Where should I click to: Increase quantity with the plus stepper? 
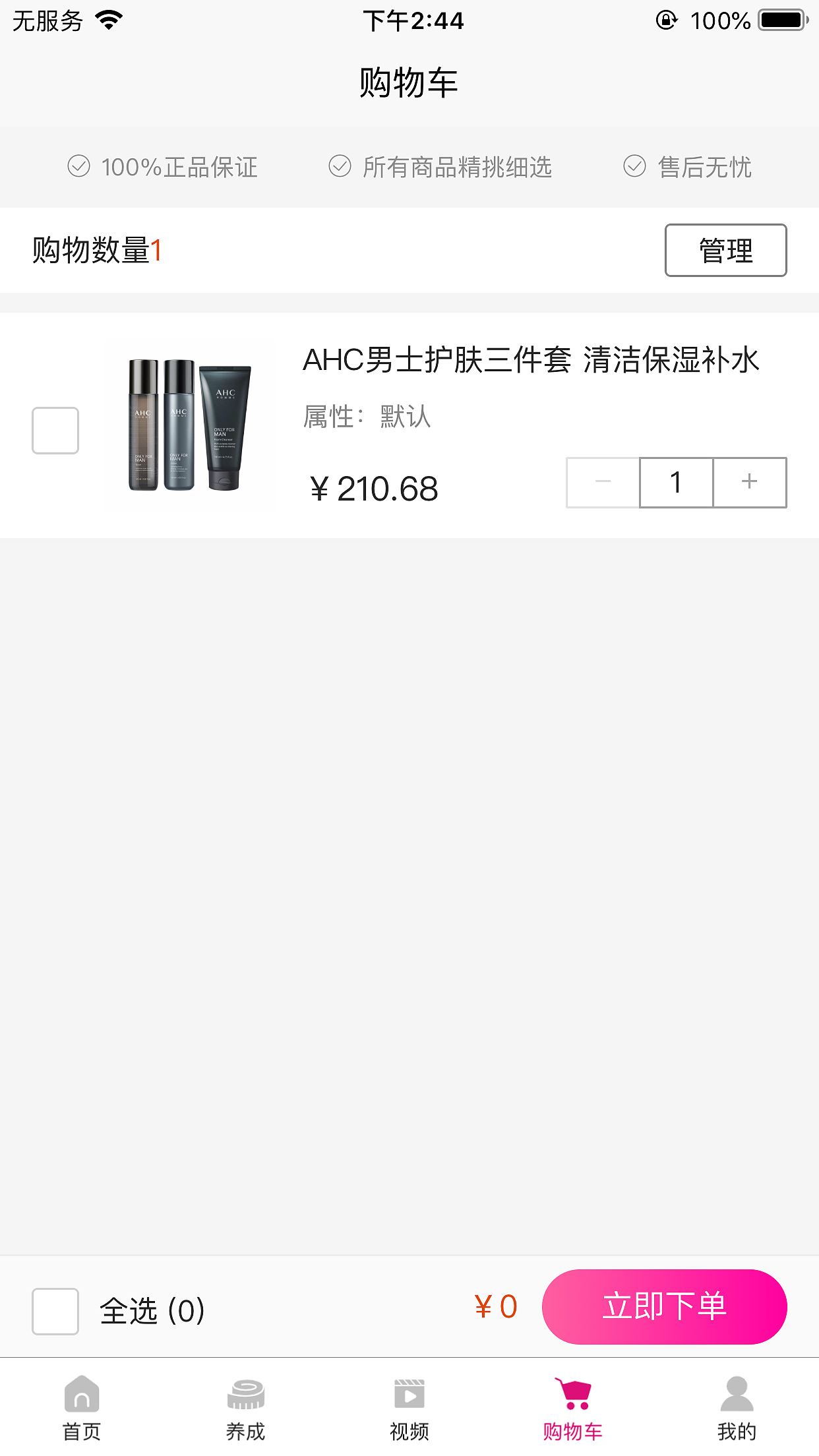click(750, 482)
